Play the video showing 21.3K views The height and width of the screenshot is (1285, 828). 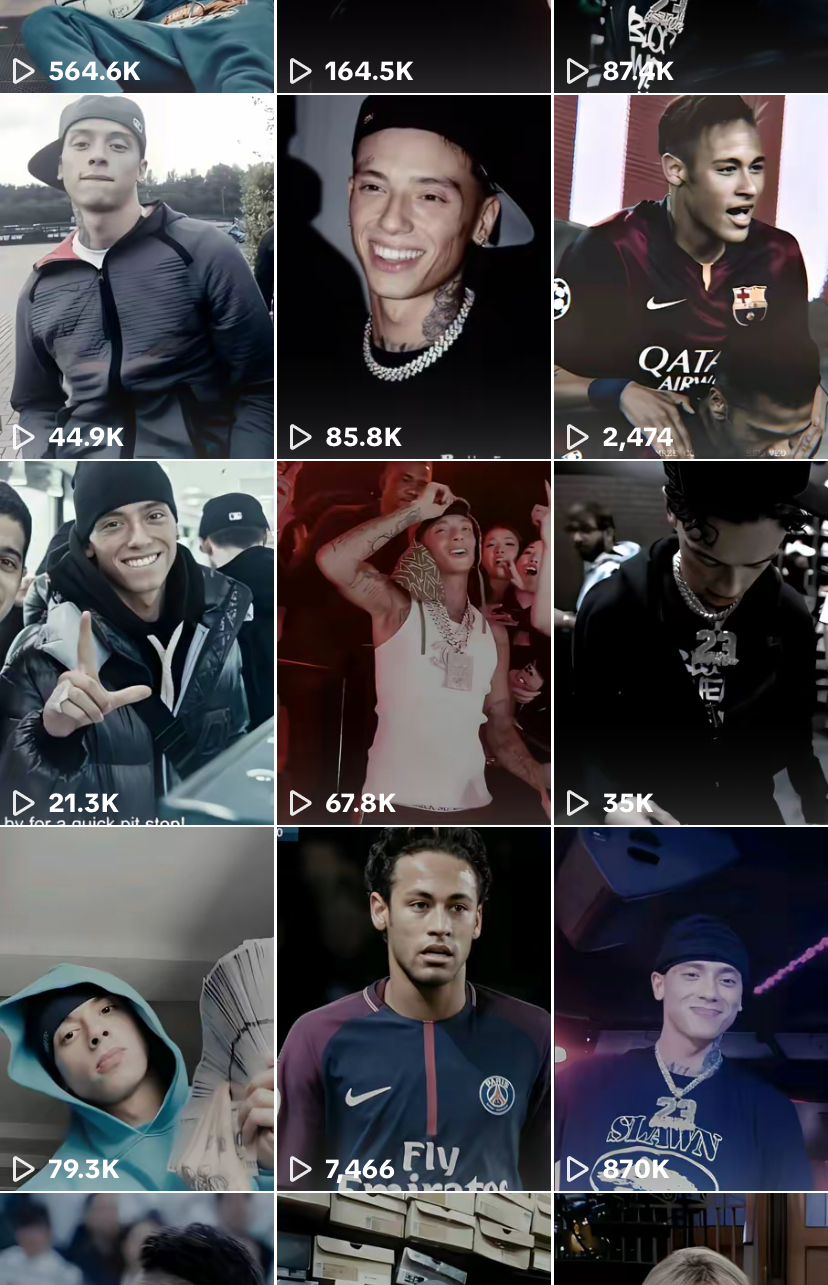tap(137, 643)
